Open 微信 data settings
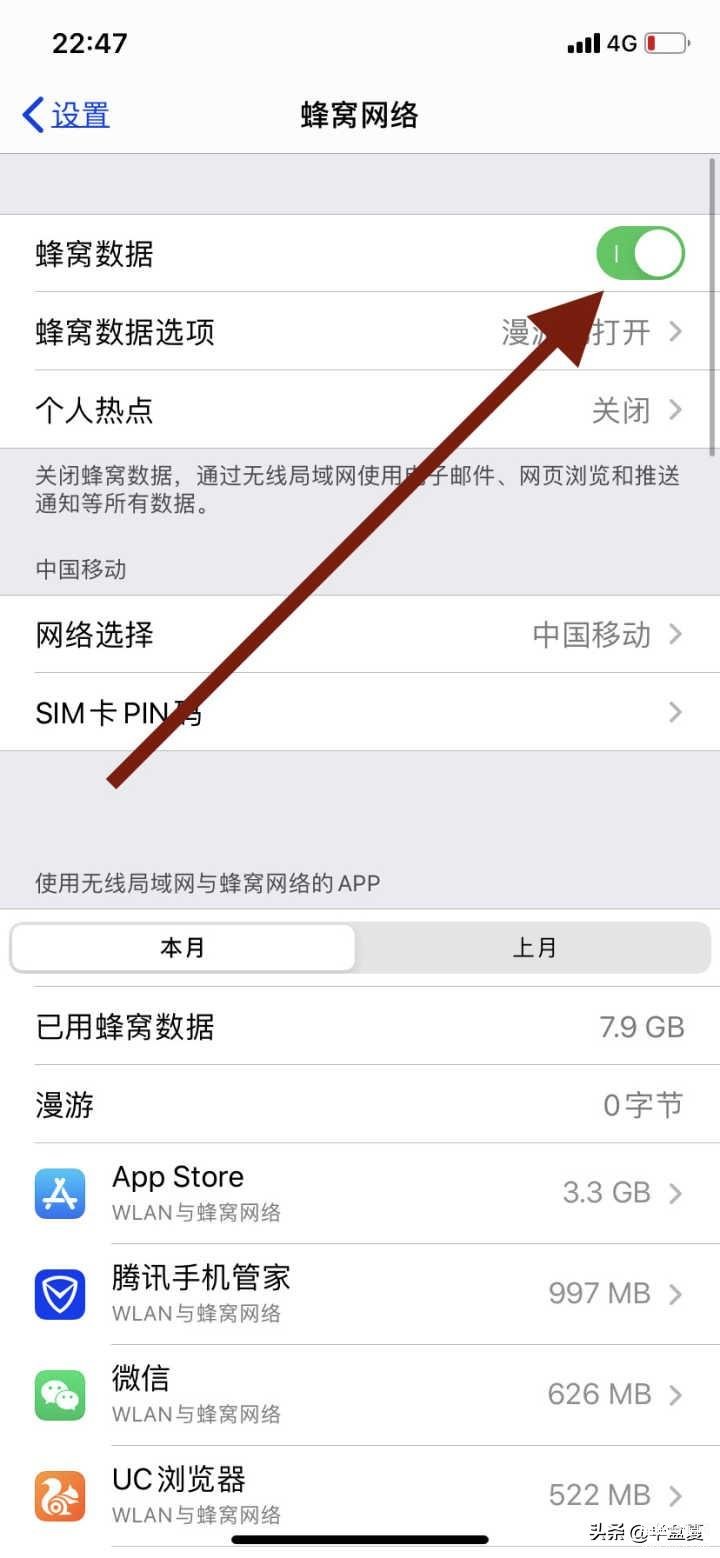The height and width of the screenshot is (1558, 720). pos(360,1394)
